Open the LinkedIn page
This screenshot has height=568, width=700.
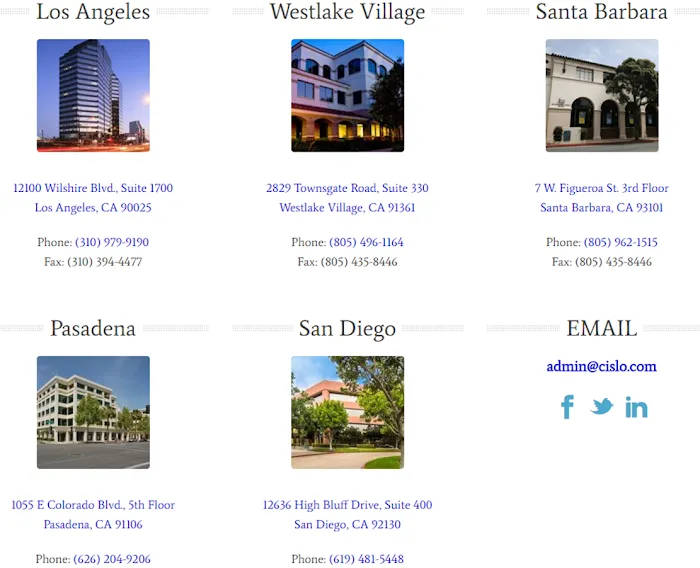636,407
